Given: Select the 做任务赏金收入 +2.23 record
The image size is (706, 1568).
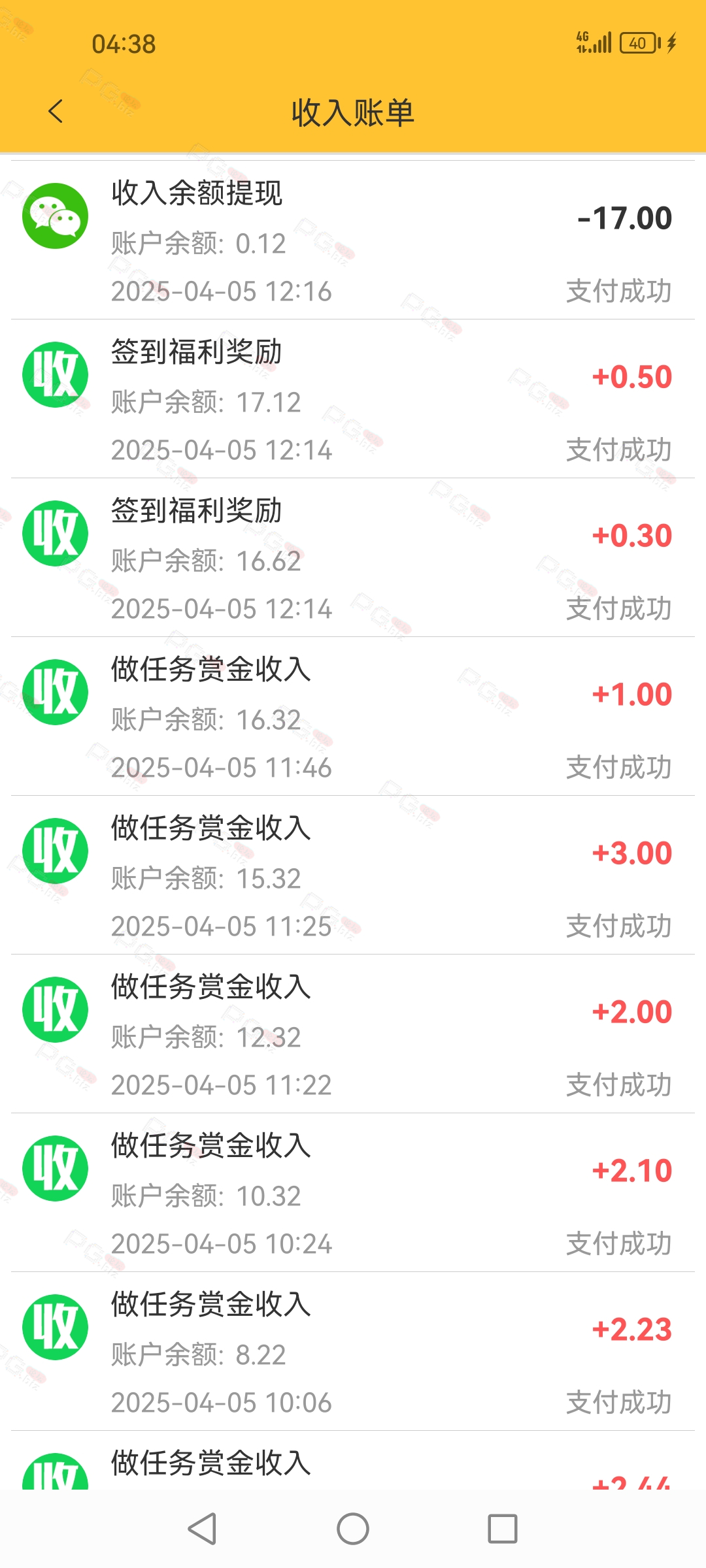Looking at the screenshot, I should click(353, 1352).
